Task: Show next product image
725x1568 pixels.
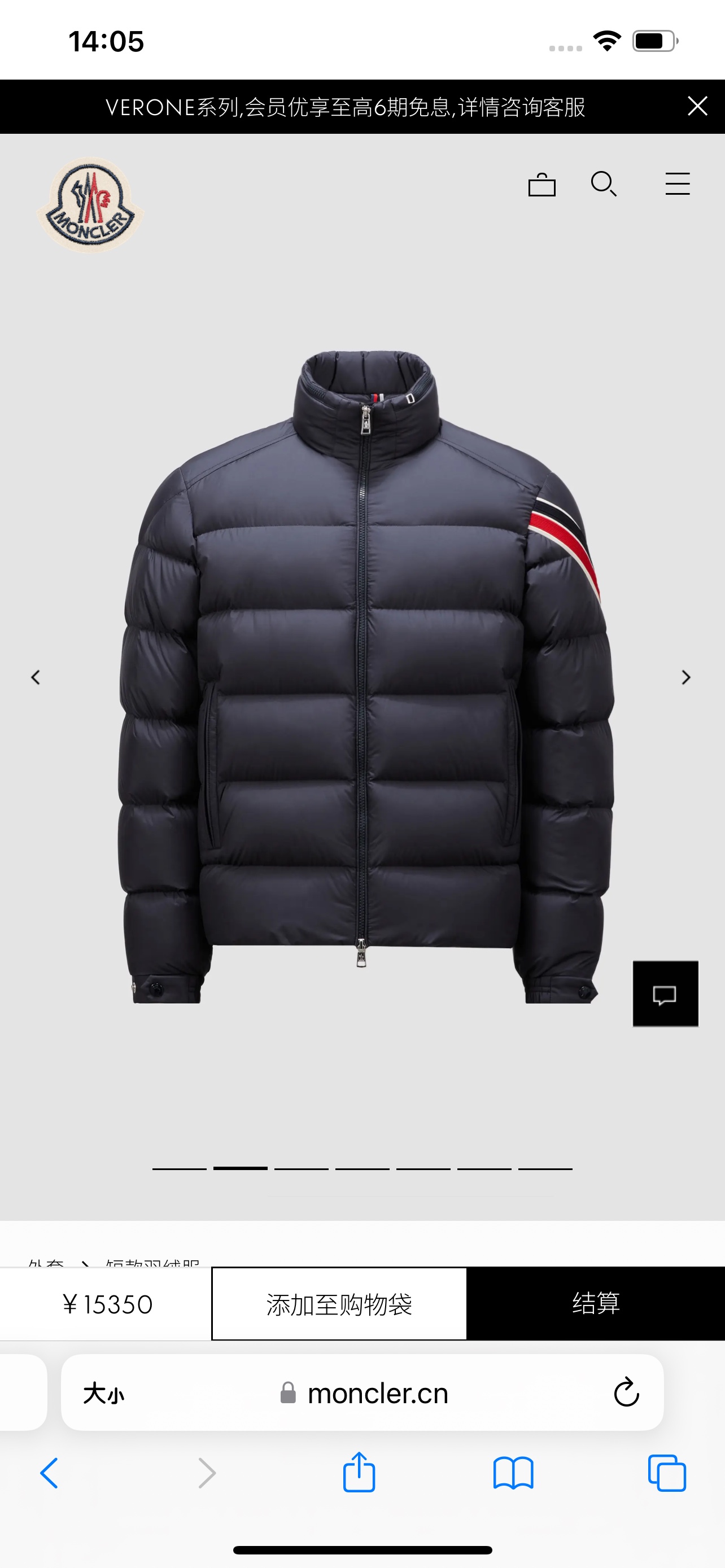Action: point(686,677)
